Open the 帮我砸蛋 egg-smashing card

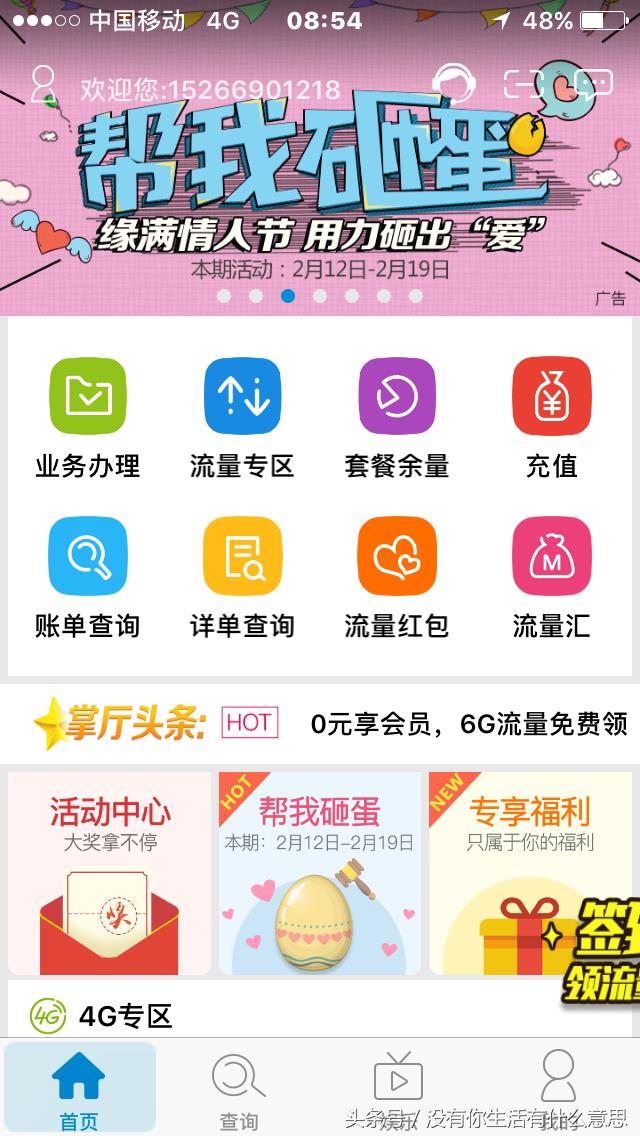[x=320, y=873]
